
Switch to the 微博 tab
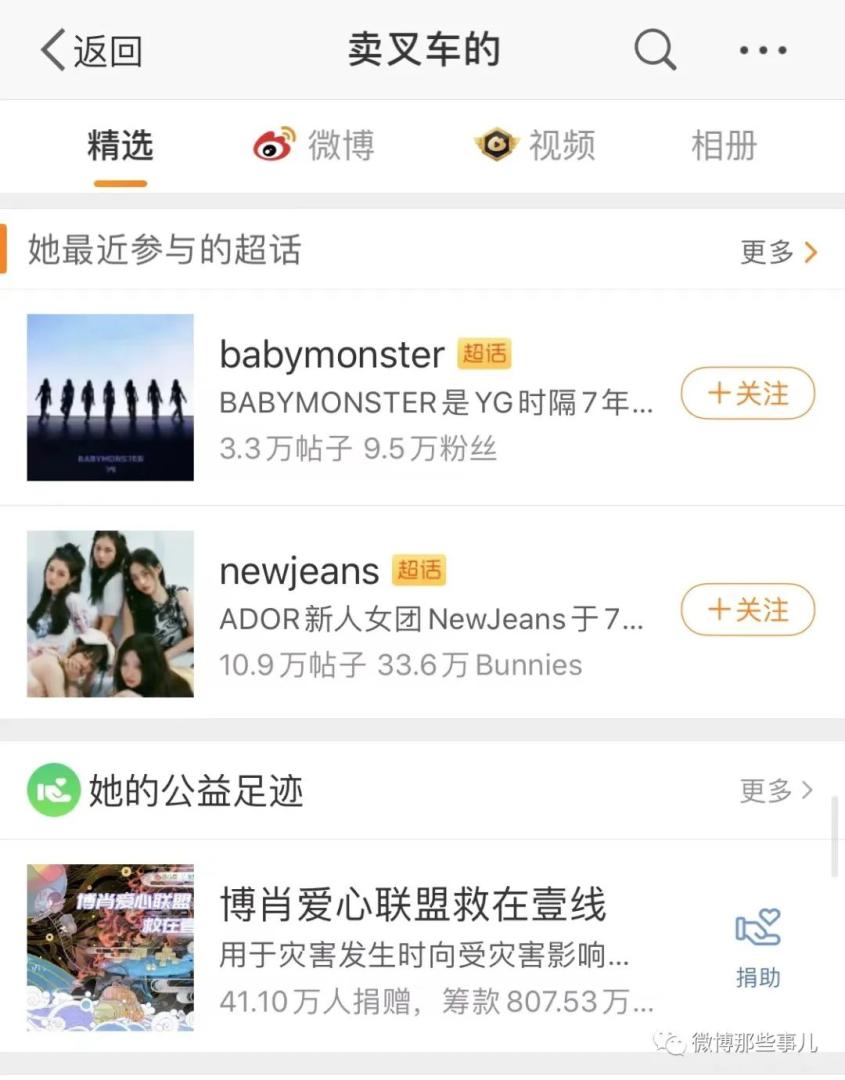click(x=314, y=146)
